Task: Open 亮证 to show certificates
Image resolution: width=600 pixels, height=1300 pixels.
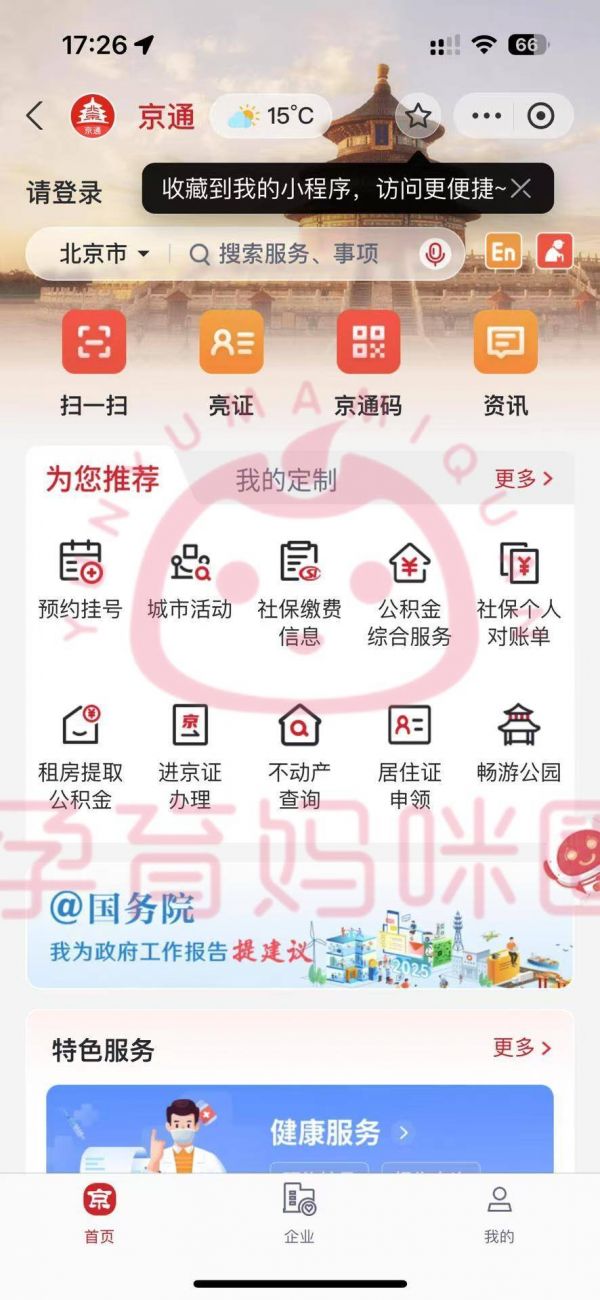Action: [231, 364]
